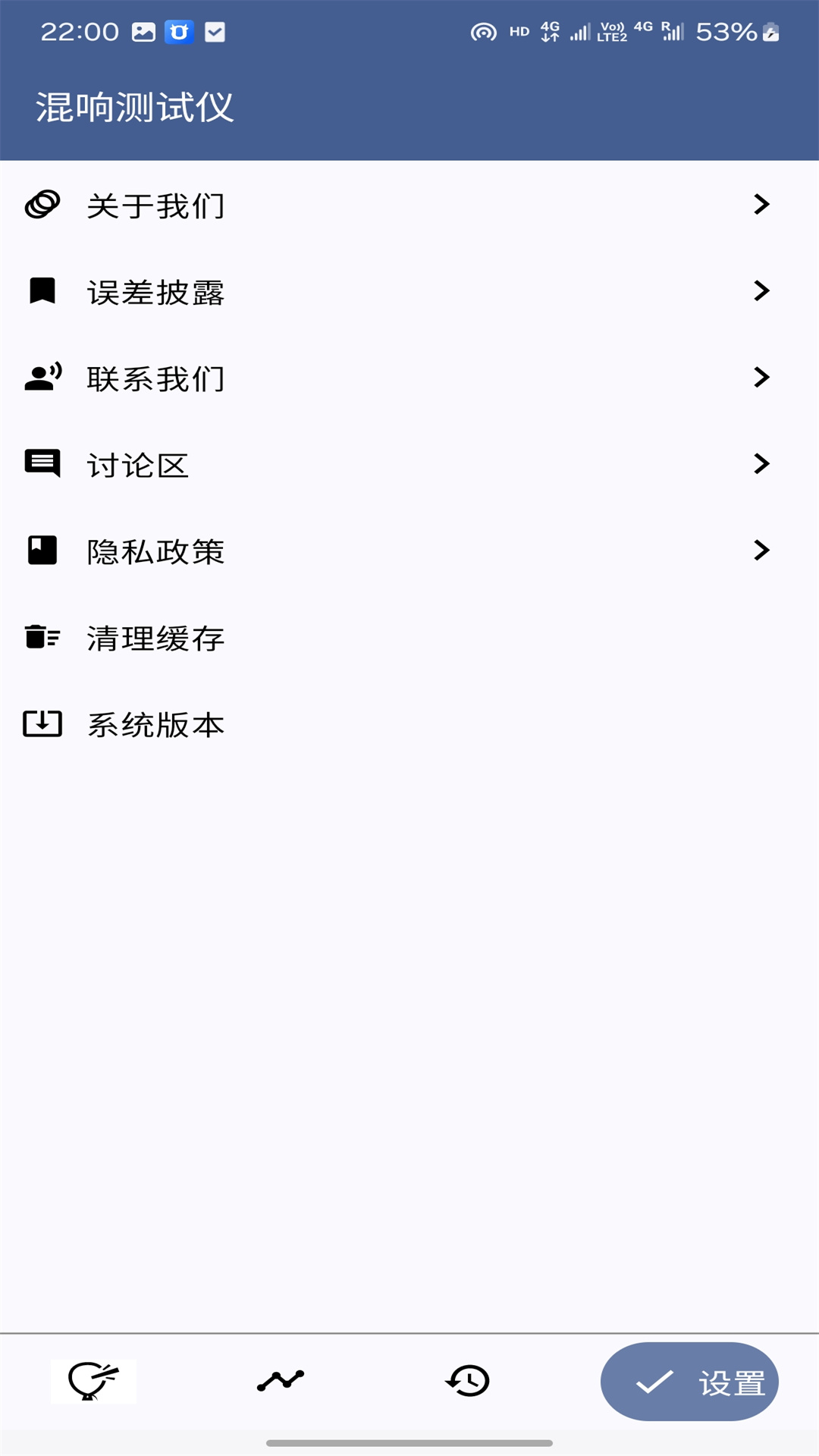The height and width of the screenshot is (1456, 819).
Task: Expand 联系我们 using the right arrow
Action: tap(761, 377)
